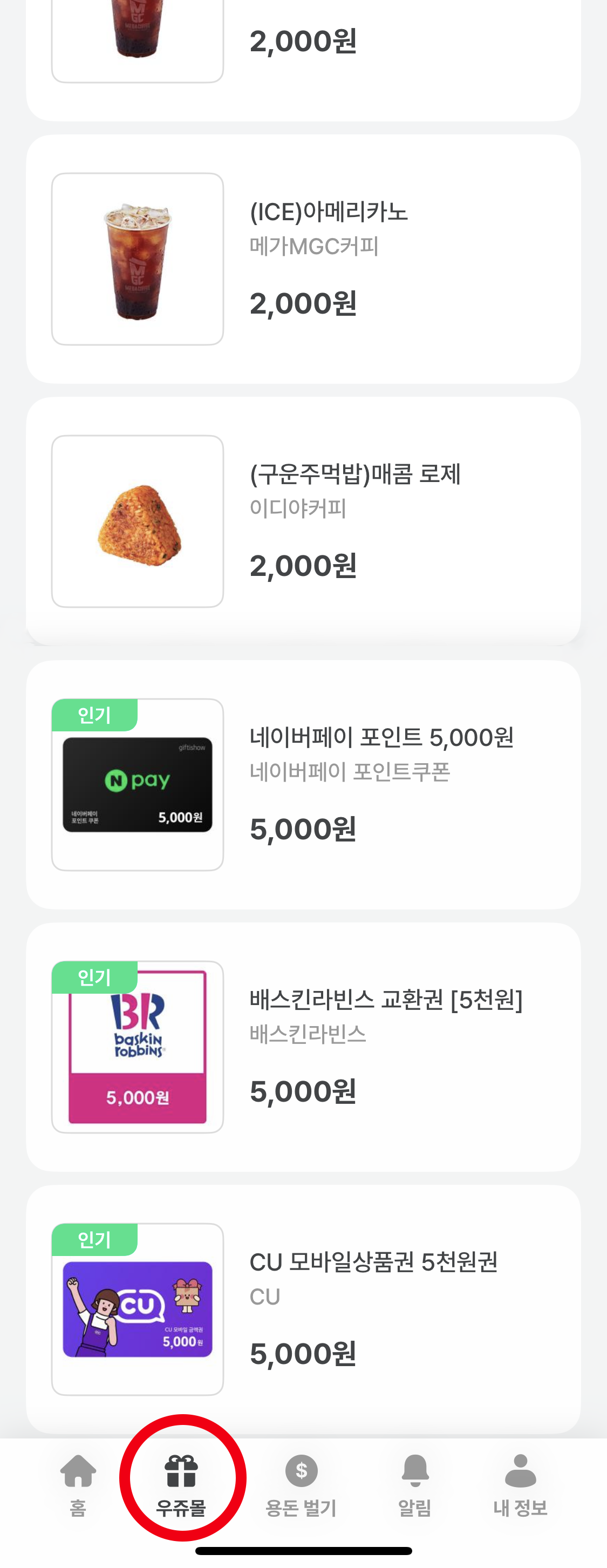Image resolution: width=607 pixels, height=1568 pixels.
Task: Switch to the 우쥬몰 tab
Action: (x=181, y=1484)
